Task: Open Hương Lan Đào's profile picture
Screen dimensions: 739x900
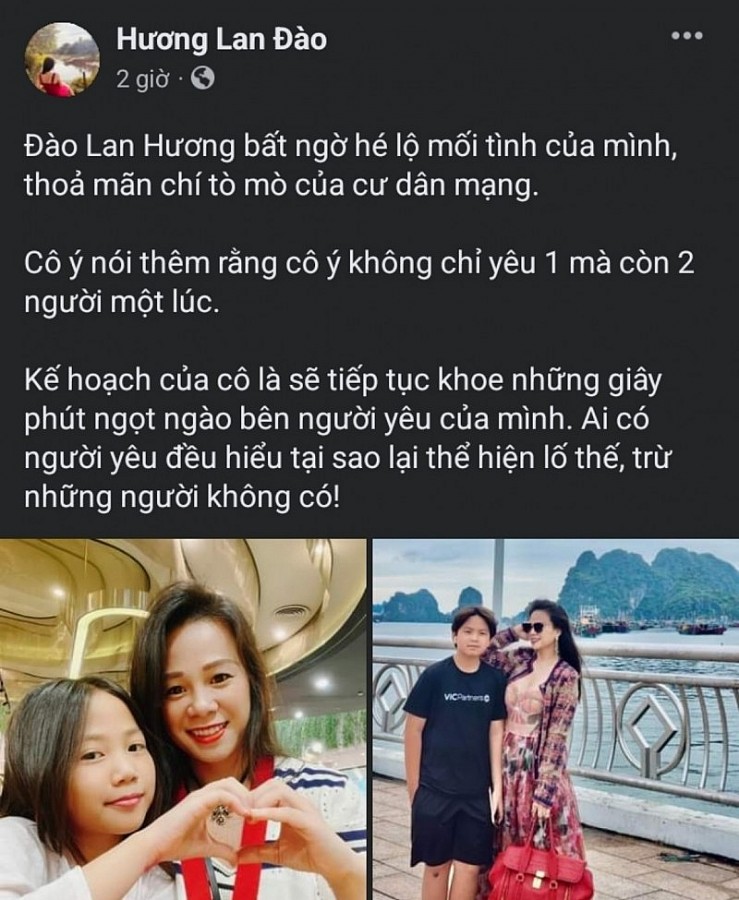Action: (x=61, y=59)
